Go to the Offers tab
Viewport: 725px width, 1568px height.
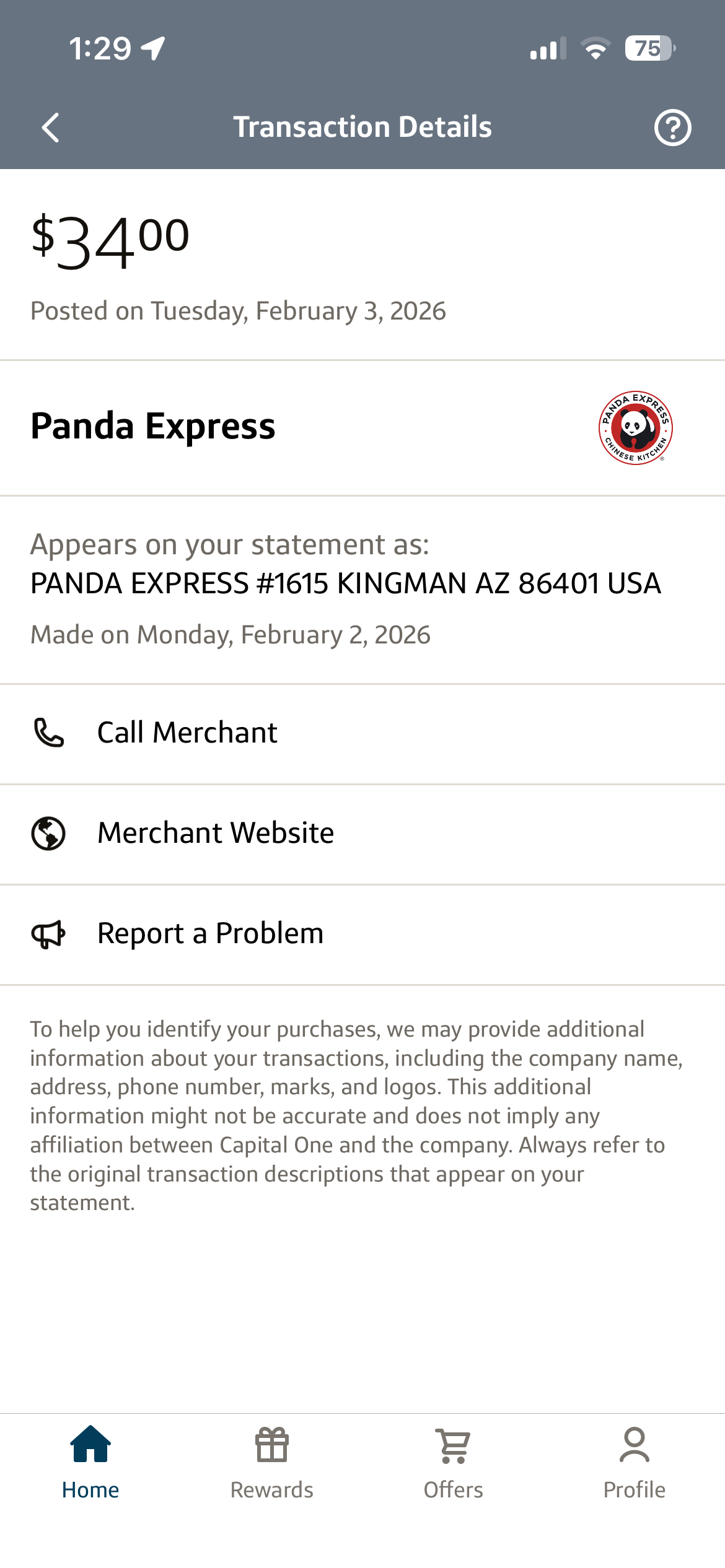(453, 1463)
